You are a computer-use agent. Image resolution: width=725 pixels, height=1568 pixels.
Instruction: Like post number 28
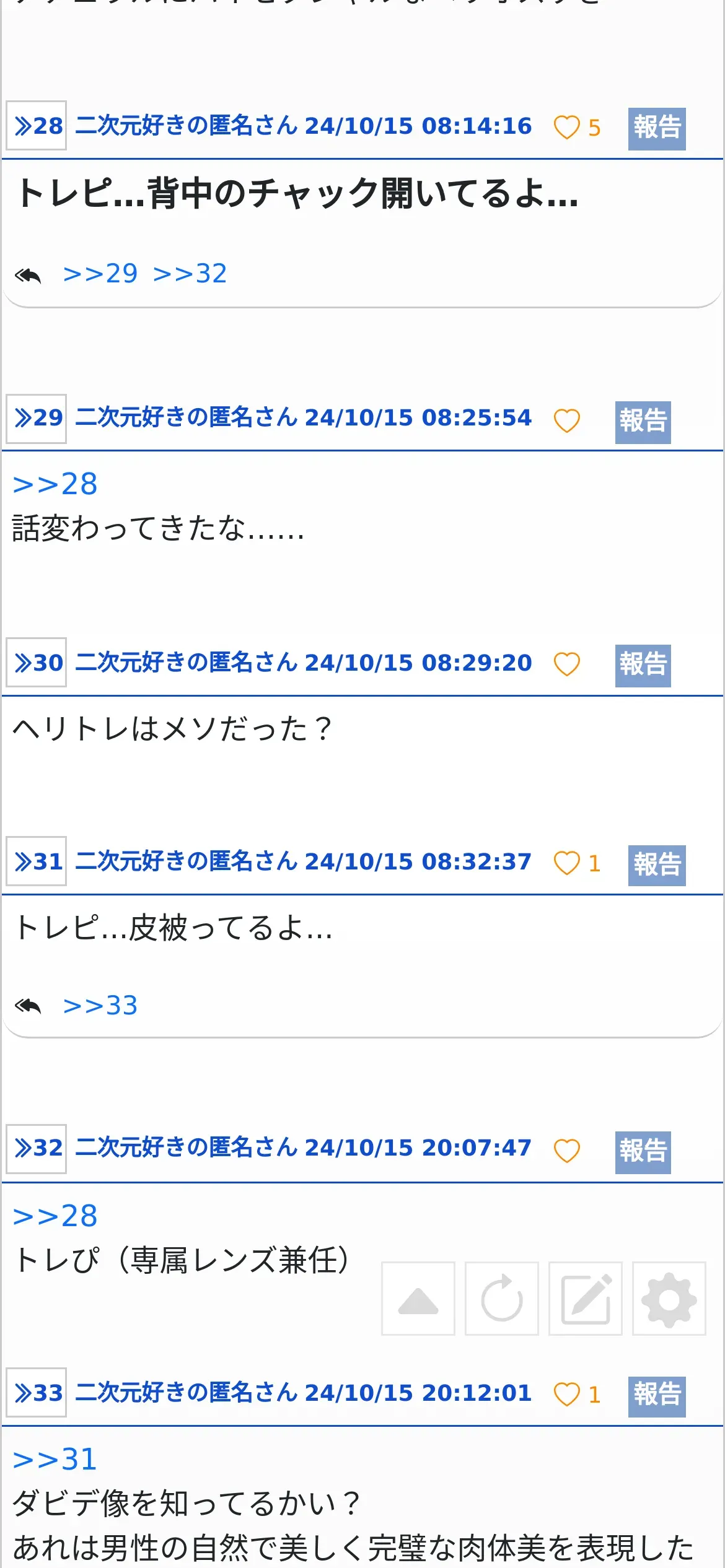566,128
